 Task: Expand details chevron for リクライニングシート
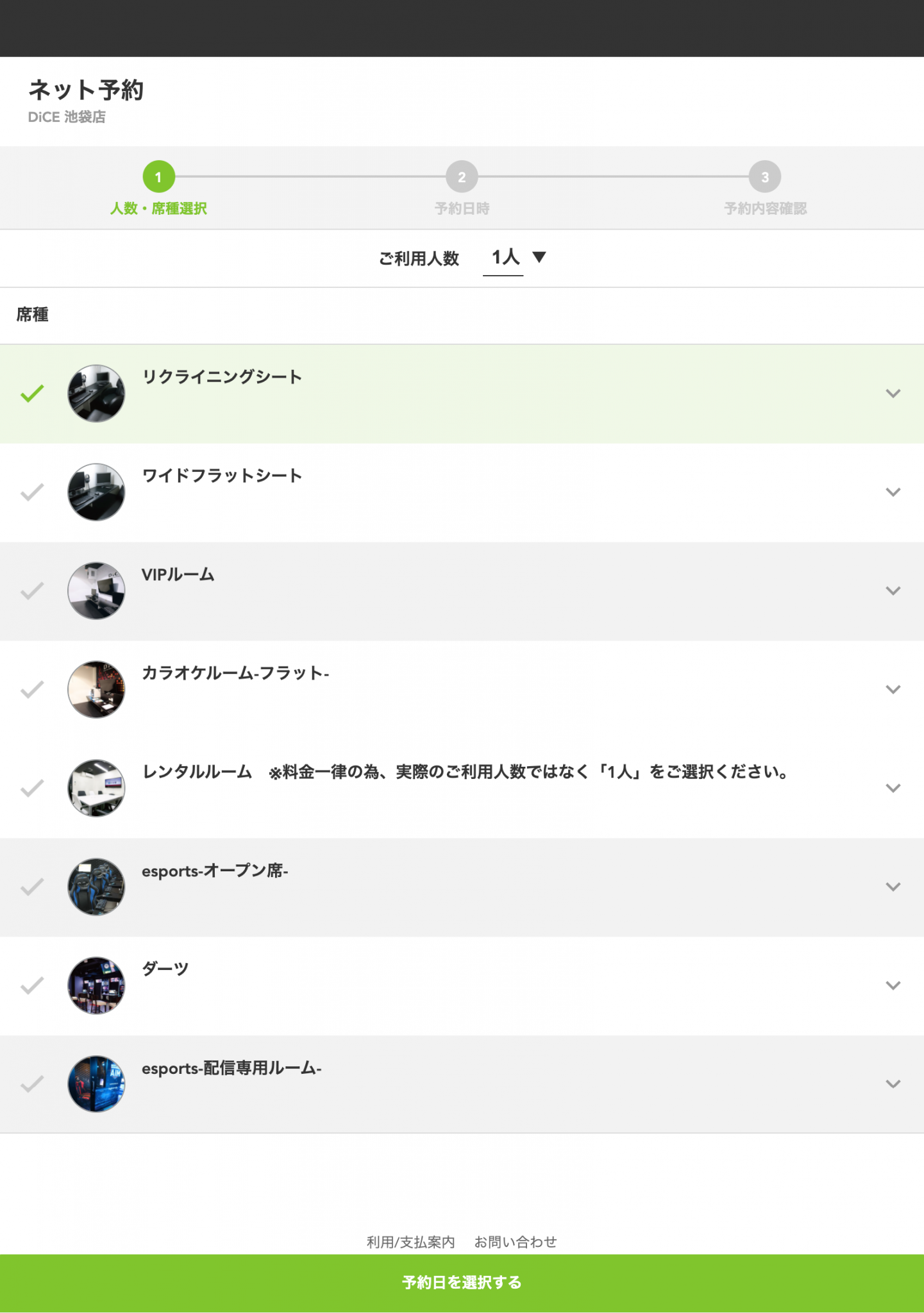coord(893,394)
